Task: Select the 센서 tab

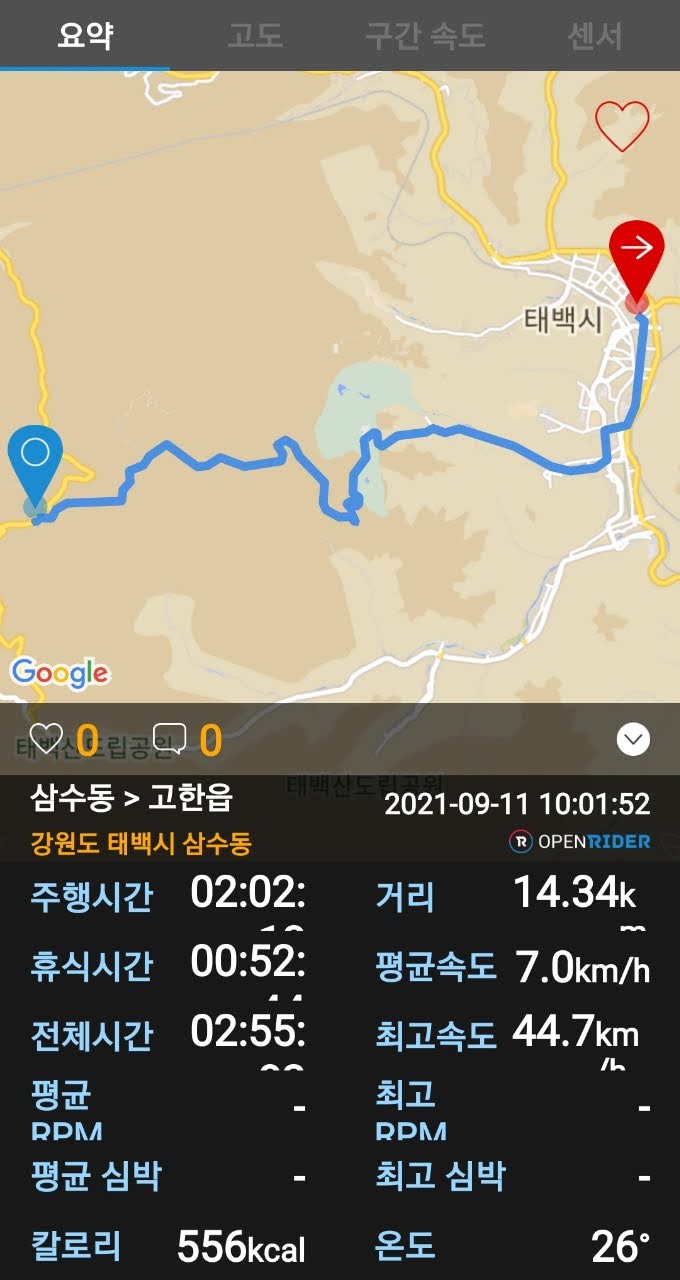Action: point(595,36)
